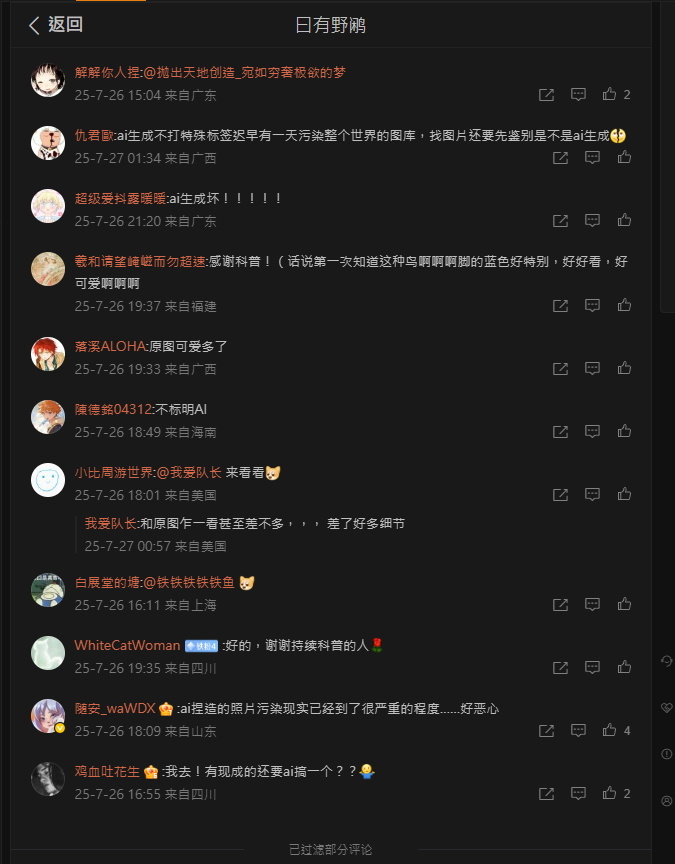Share the comment by 小比周游世界
This screenshot has width=675, height=864.
pos(560,494)
